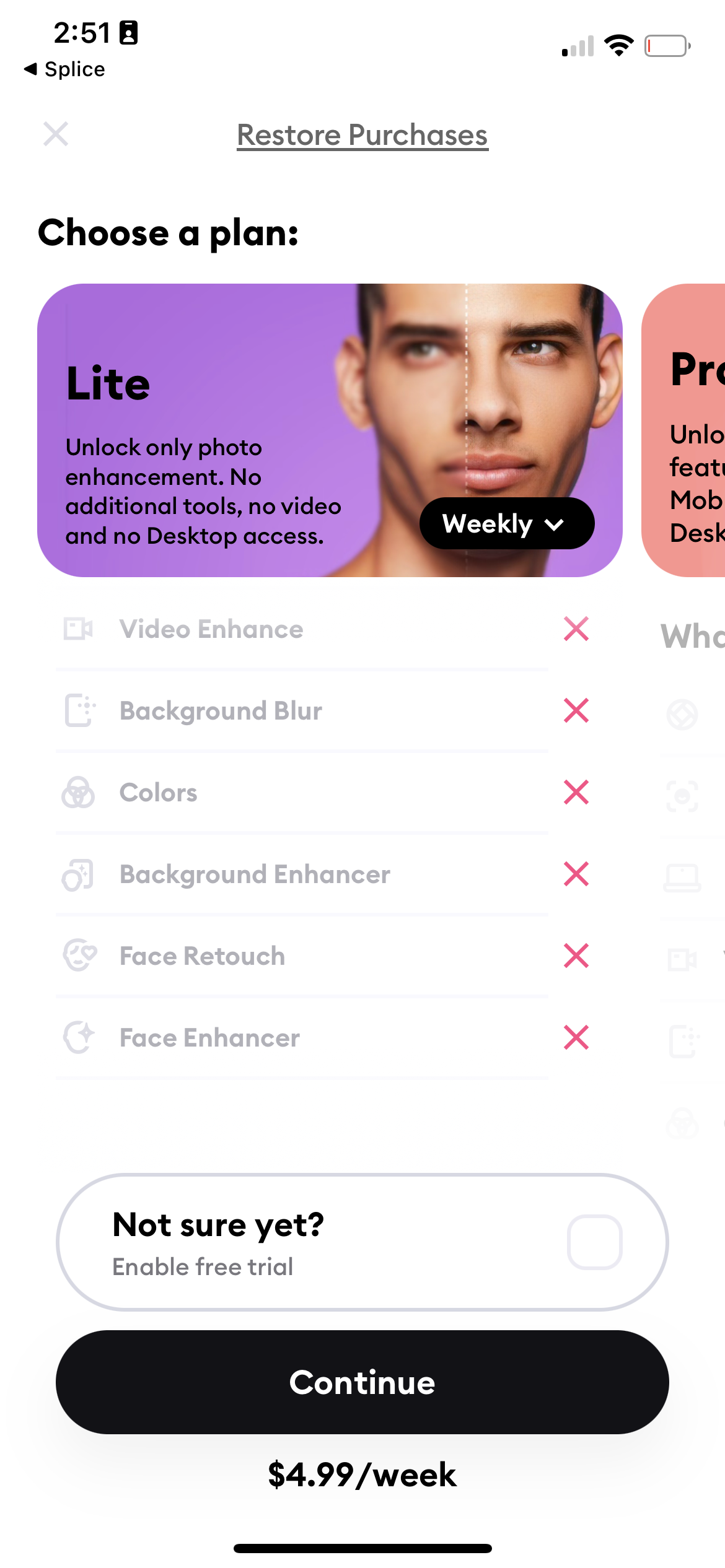
Task: Click the red X next to Background Blur
Action: click(576, 710)
